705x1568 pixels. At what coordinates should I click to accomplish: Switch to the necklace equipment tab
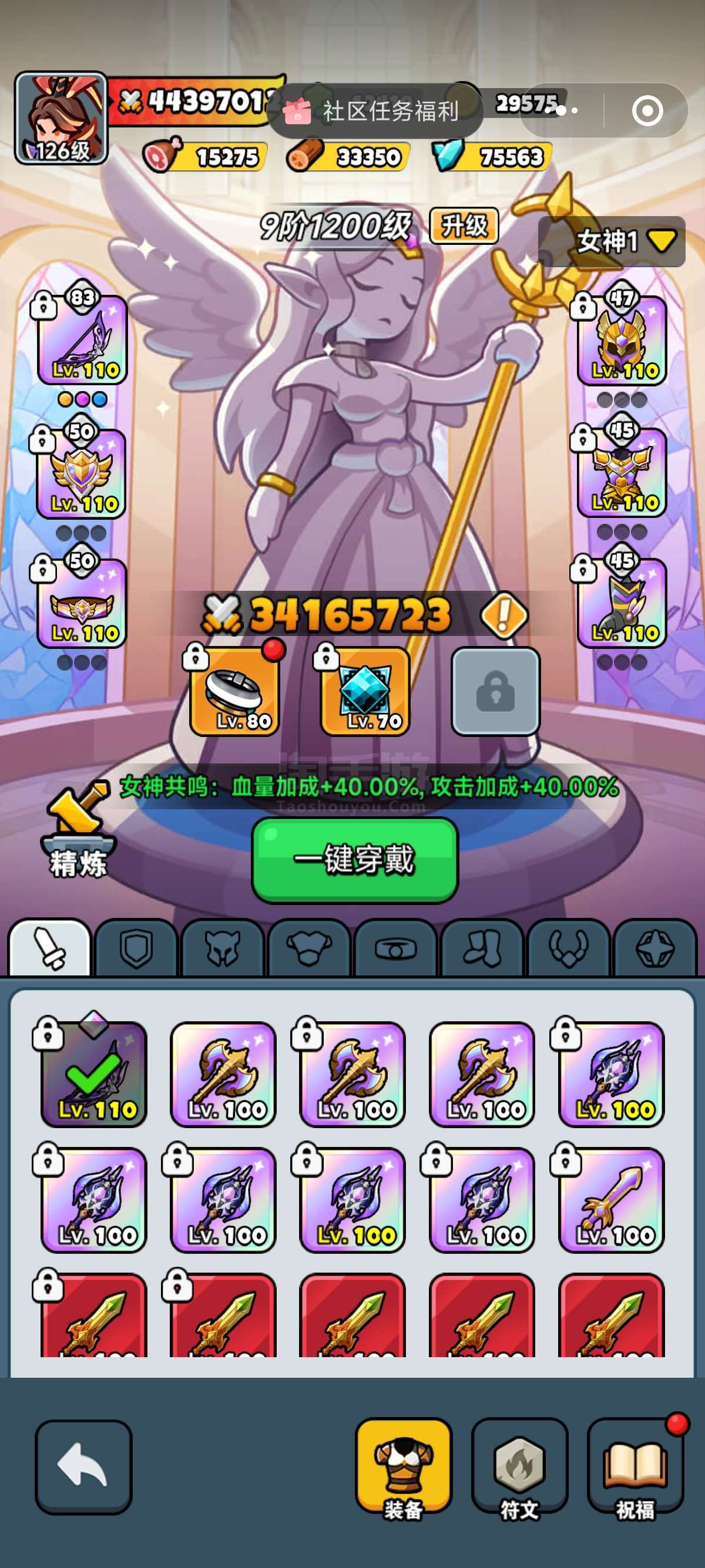coord(569,948)
